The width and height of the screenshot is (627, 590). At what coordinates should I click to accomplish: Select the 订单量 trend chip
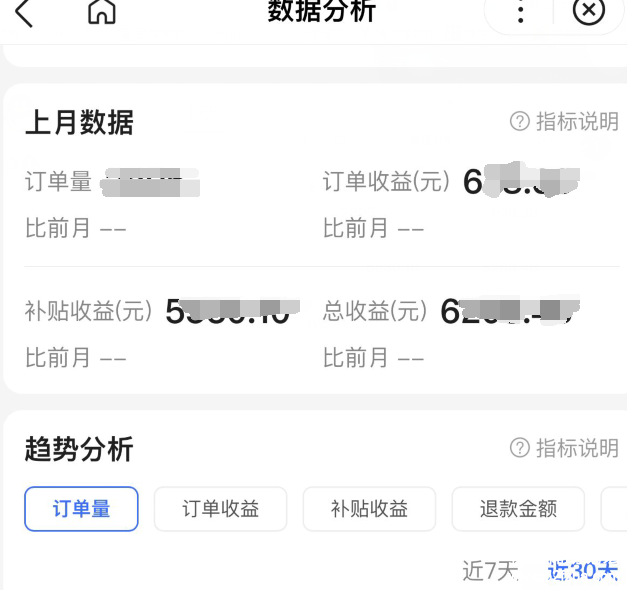pos(81,509)
